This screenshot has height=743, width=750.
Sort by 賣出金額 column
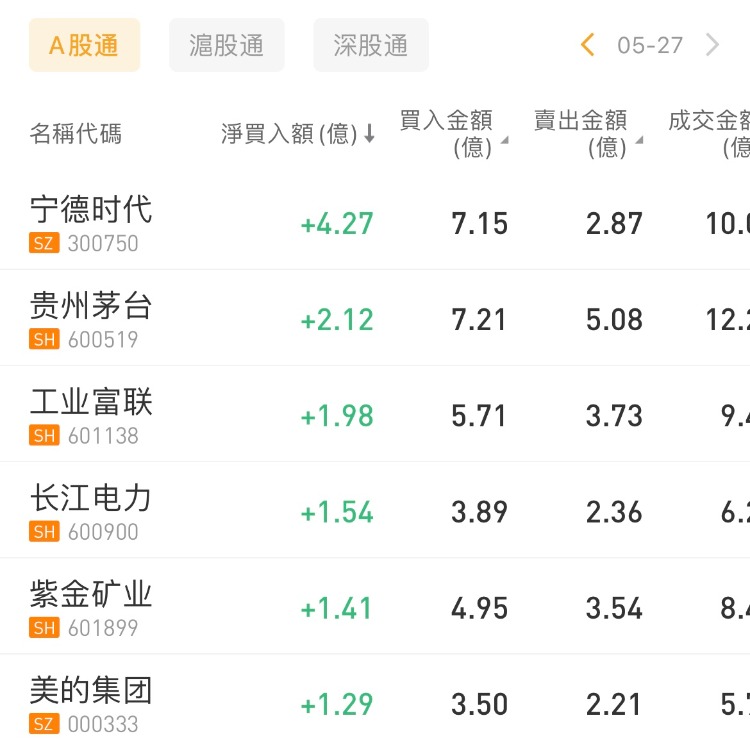coord(586,134)
